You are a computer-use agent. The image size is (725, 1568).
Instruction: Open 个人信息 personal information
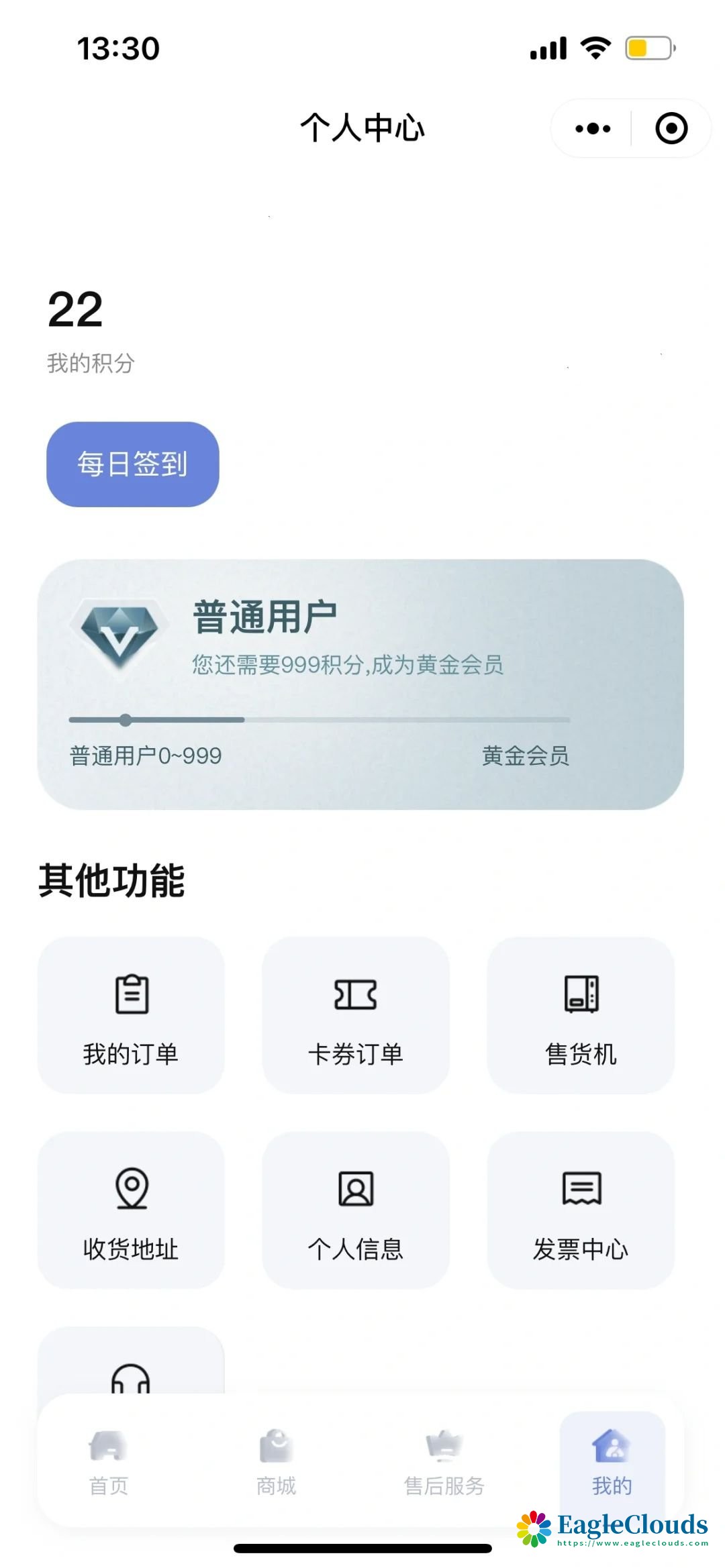tap(355, 1210)
